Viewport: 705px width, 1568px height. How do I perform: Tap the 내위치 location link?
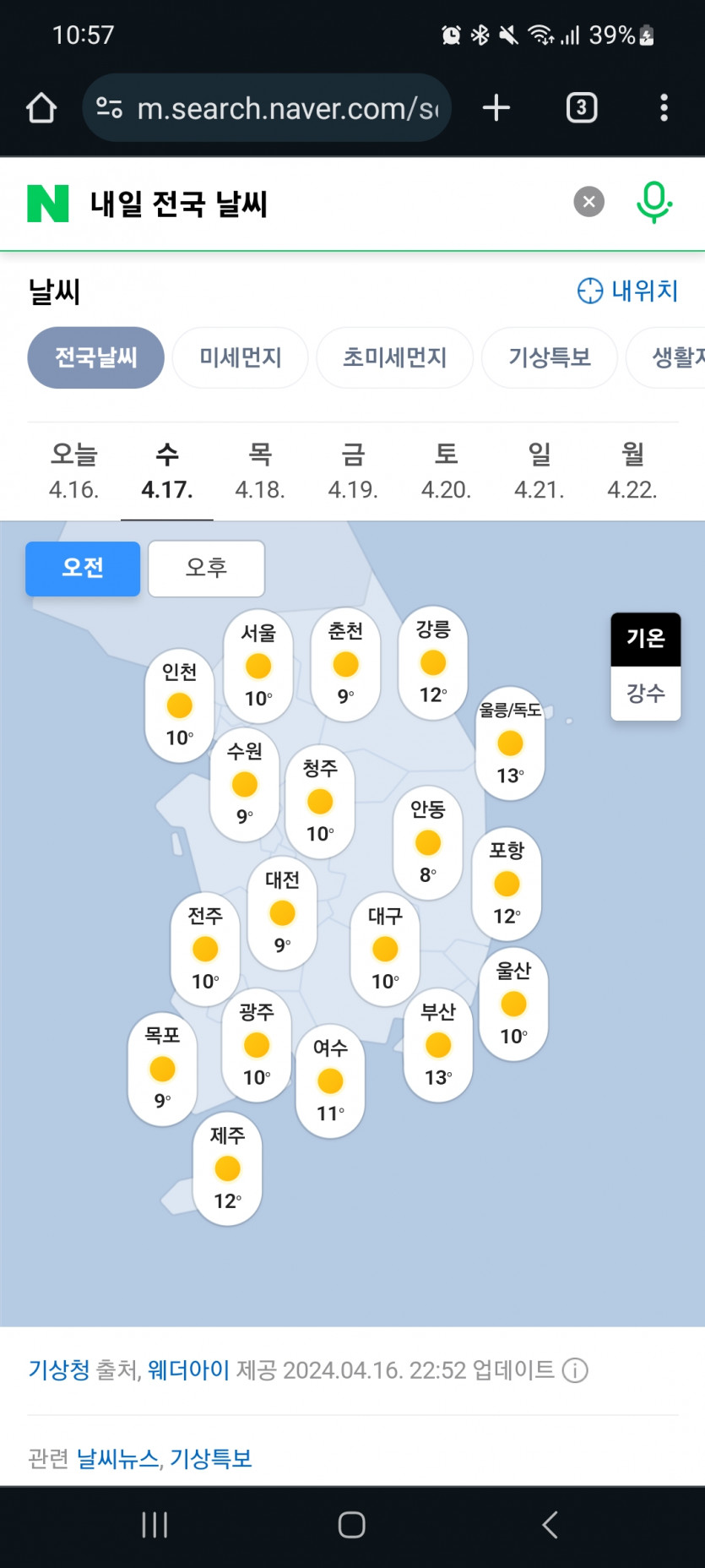click(x=628, y=291)
